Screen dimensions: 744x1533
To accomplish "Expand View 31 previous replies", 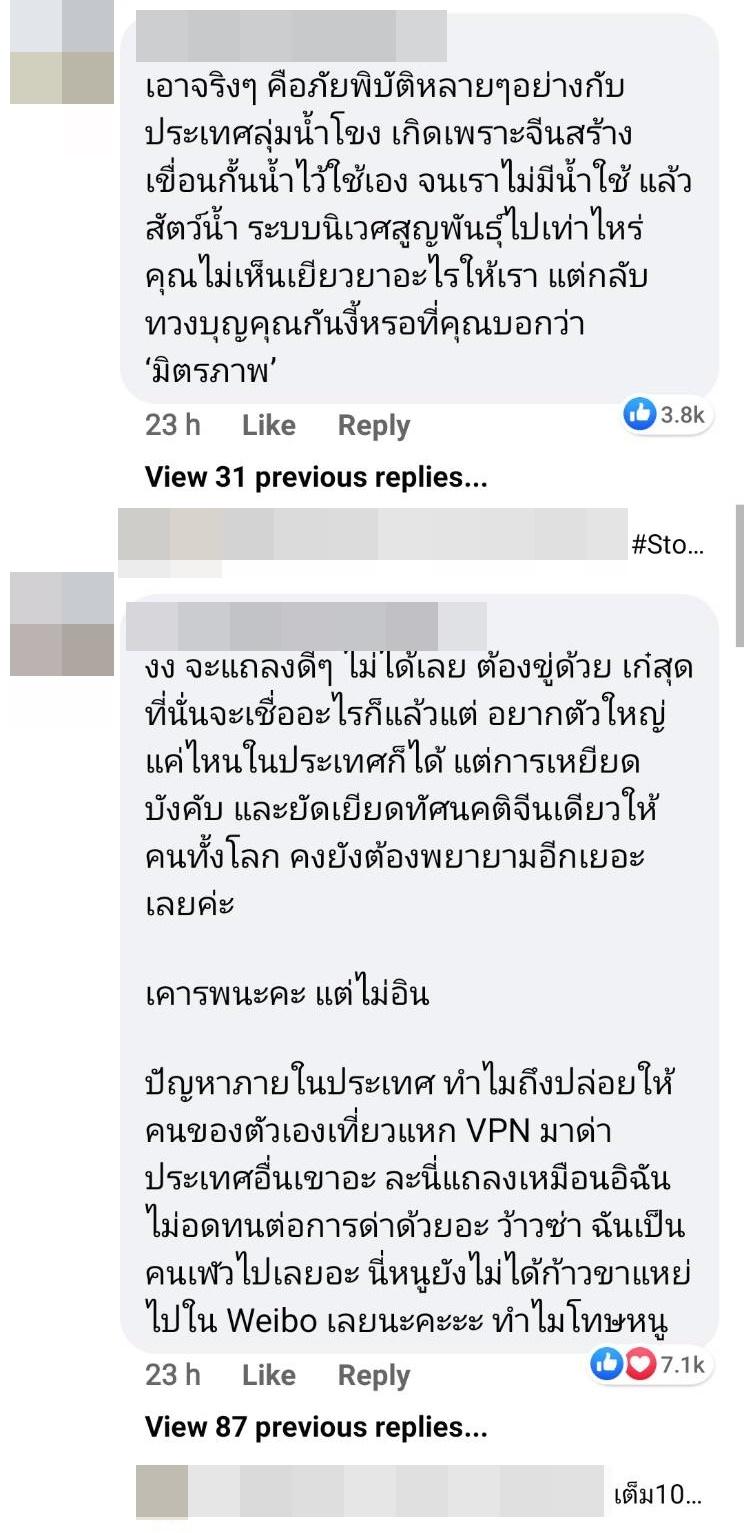I will [x=316, y=477].
